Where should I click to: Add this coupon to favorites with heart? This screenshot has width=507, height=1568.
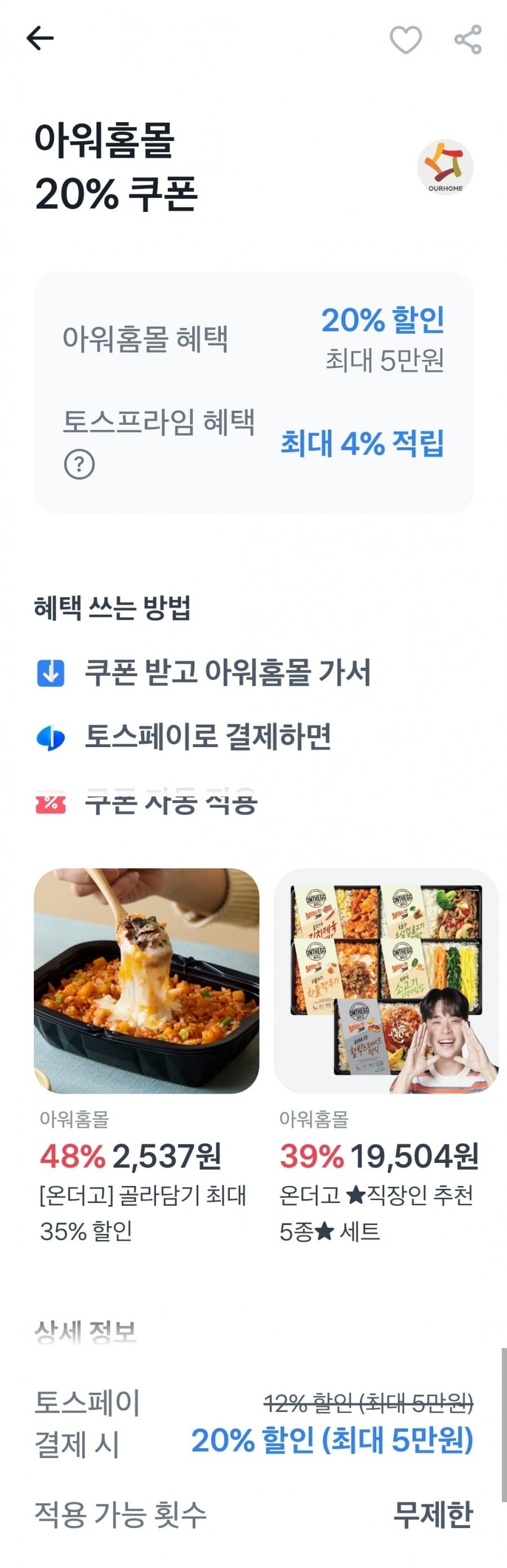pos(406,40)
